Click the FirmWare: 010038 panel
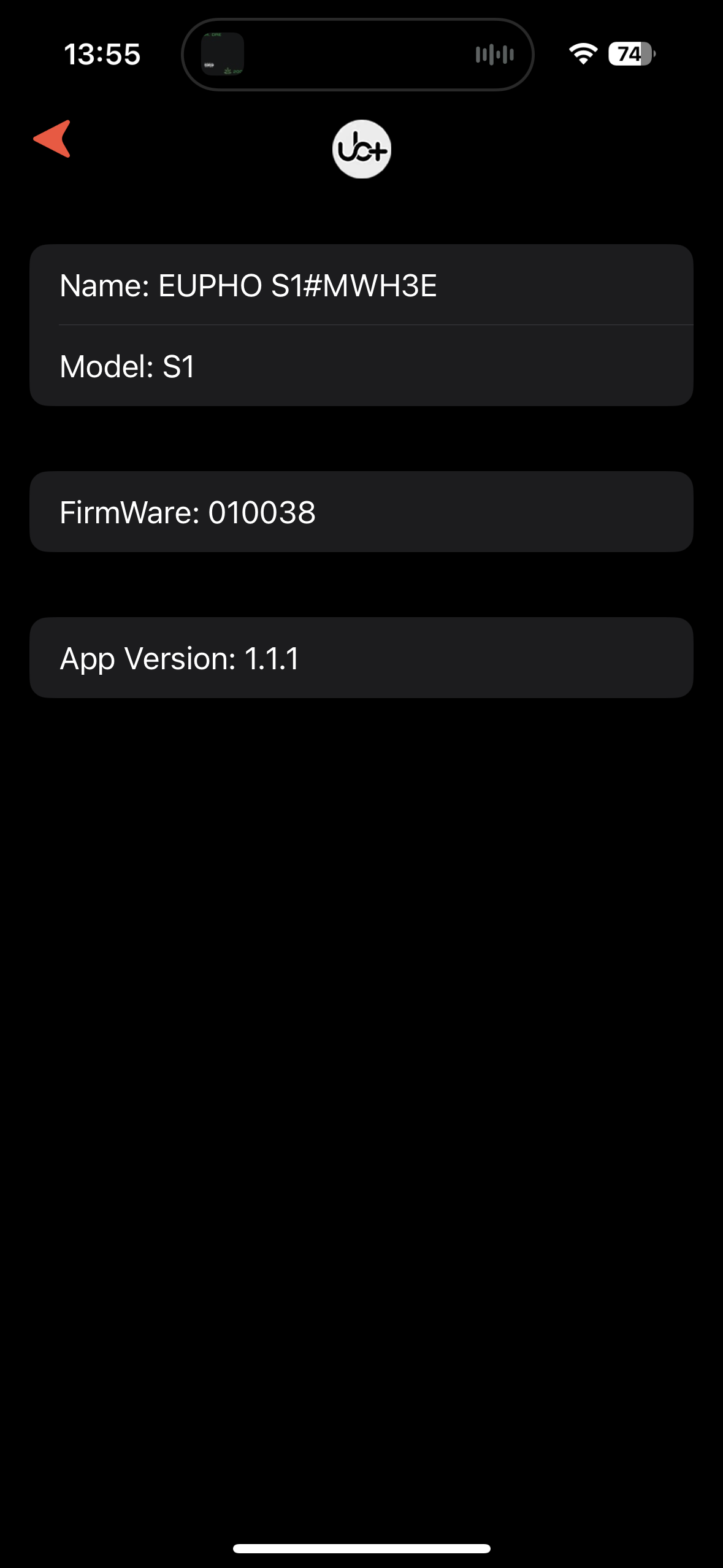 point(361,512)
